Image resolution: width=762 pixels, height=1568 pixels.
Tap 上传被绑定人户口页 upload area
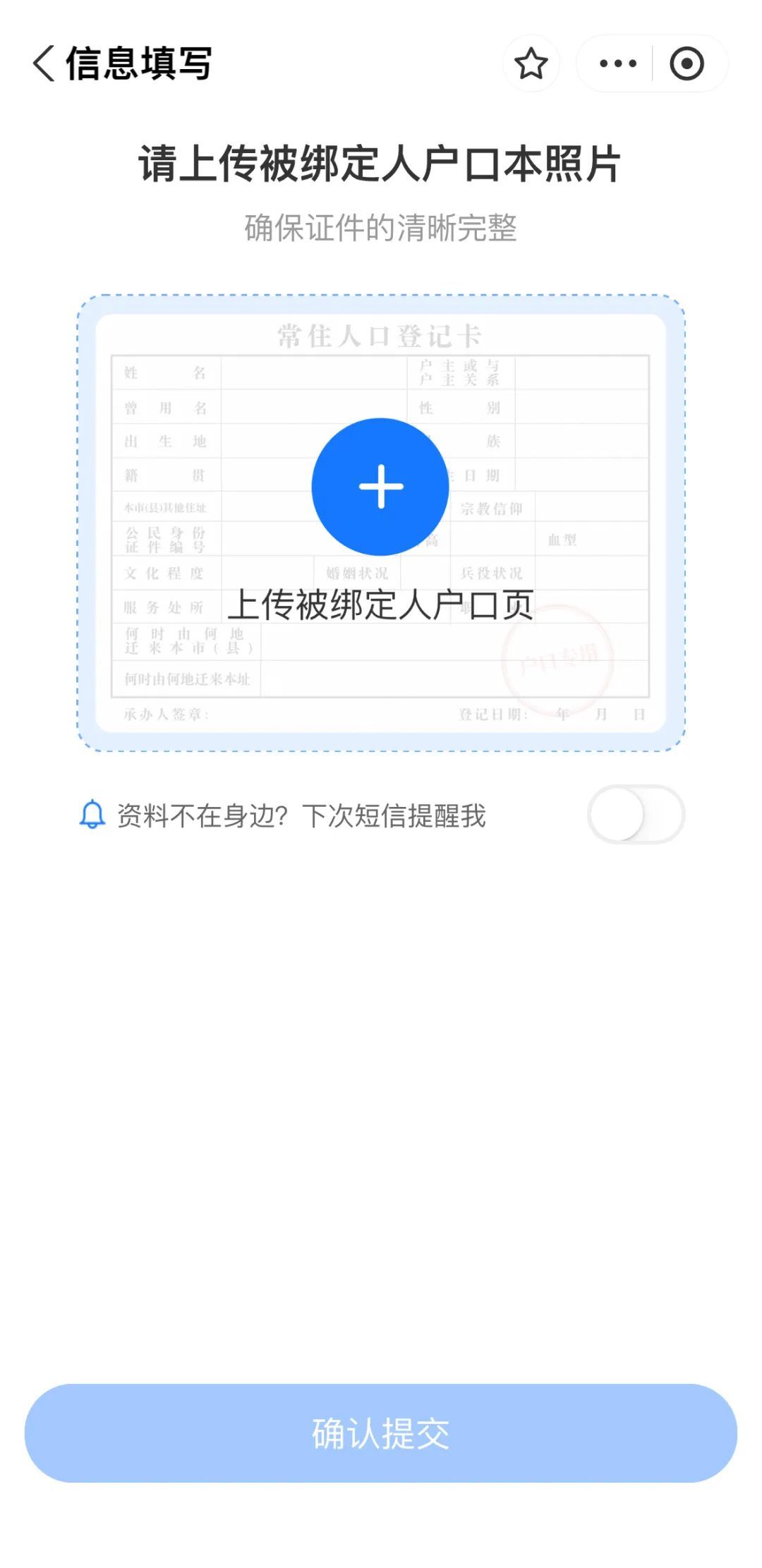click(381, 605)
